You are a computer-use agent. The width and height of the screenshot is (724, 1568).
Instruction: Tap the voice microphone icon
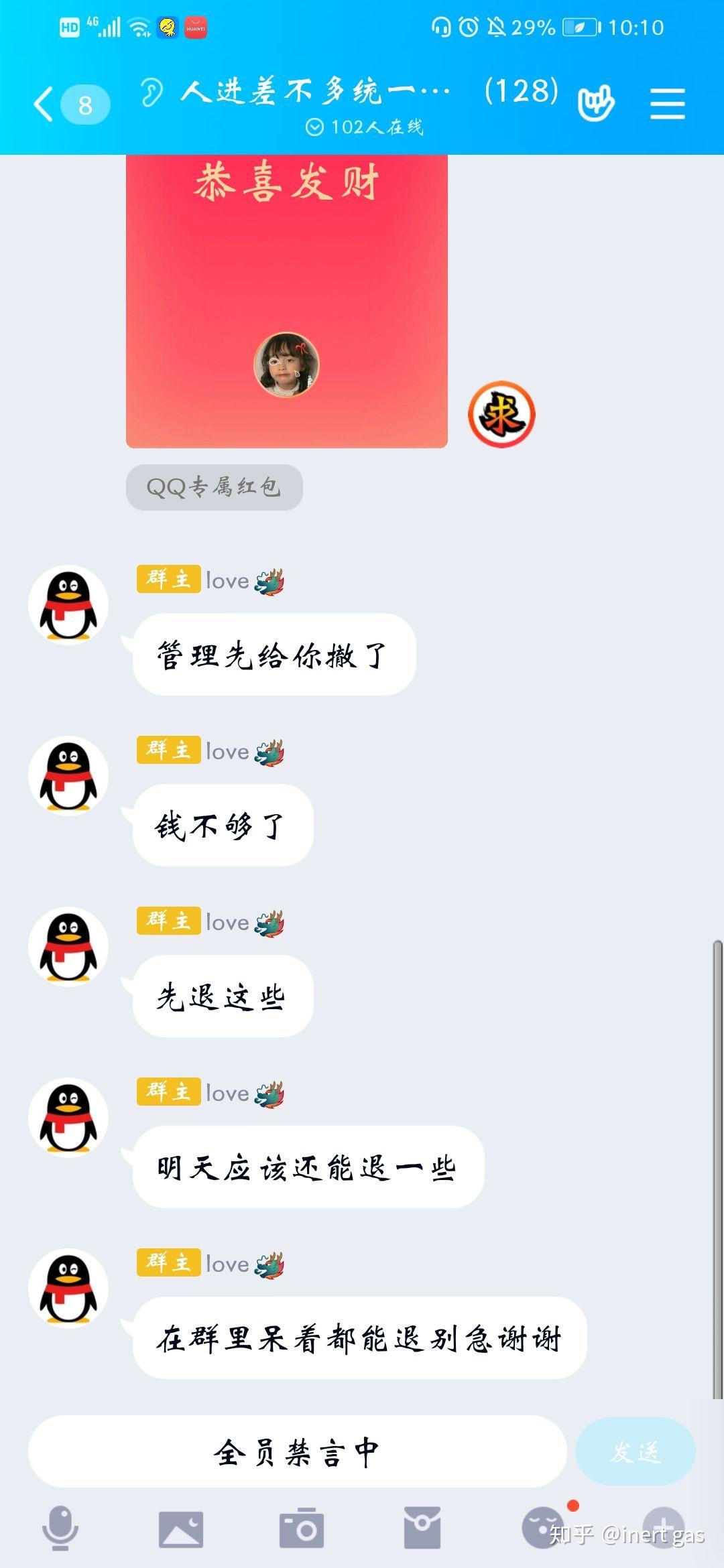click(60, 1528)
